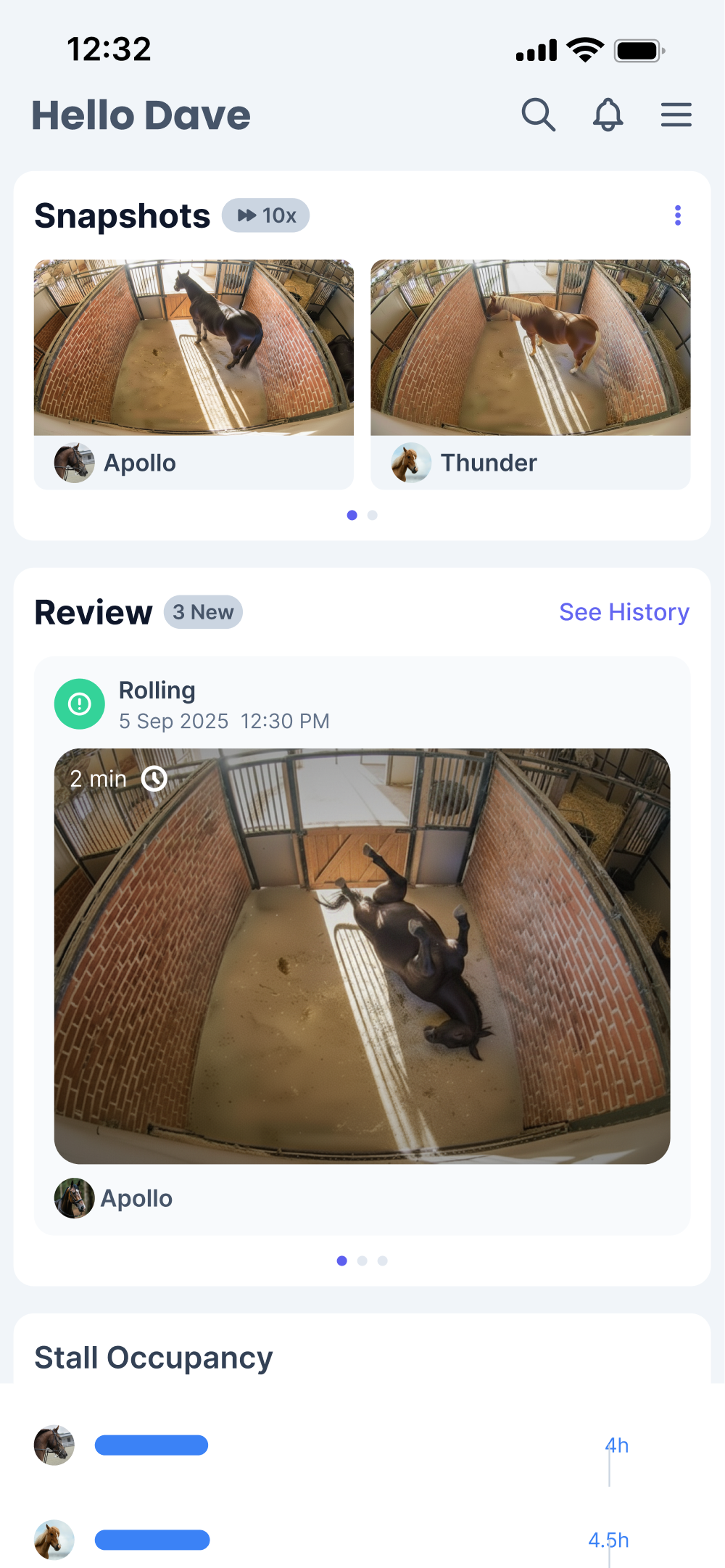Open the hamburger menu
This screenshot has height=1568, width=725.
click(x=676, y=115)
